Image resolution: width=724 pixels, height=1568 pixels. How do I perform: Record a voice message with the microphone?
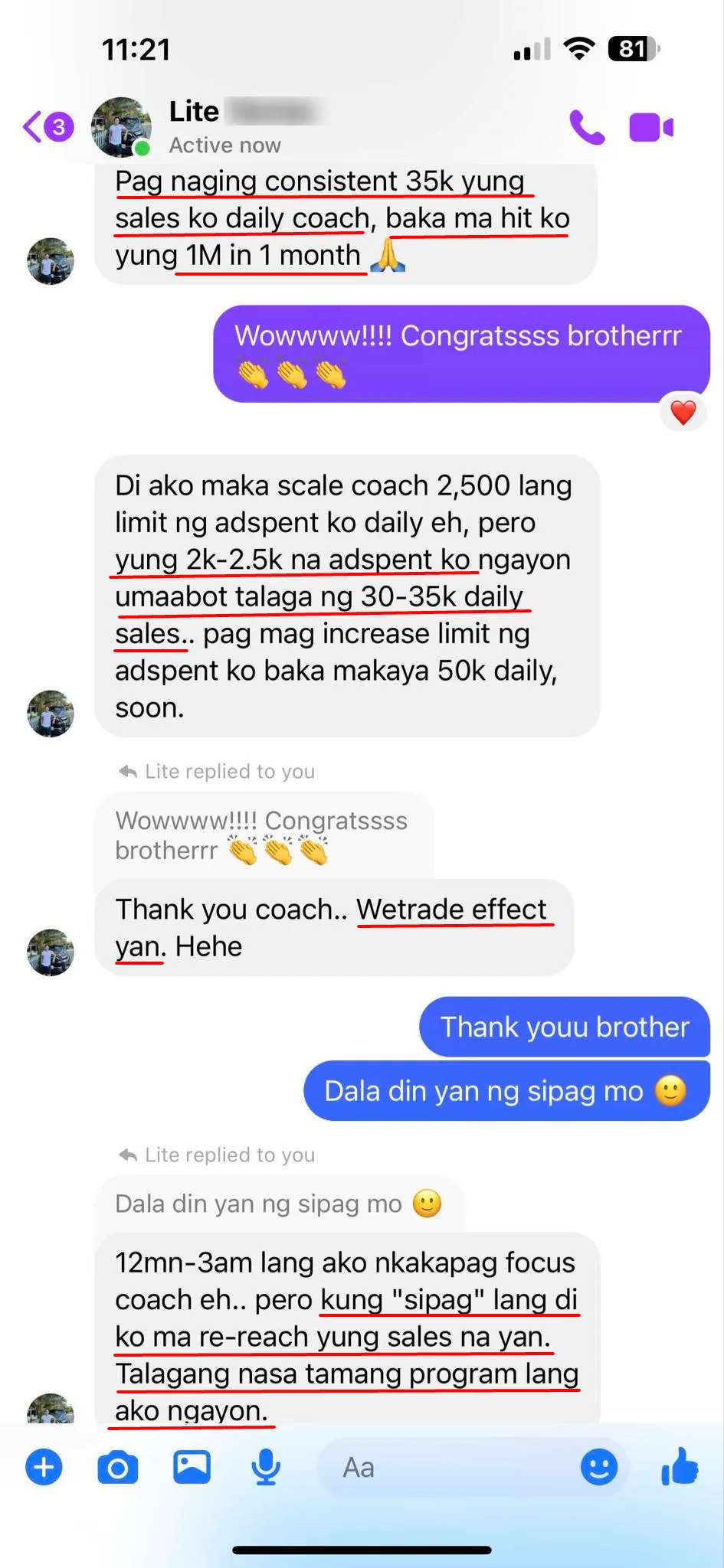266,1468
